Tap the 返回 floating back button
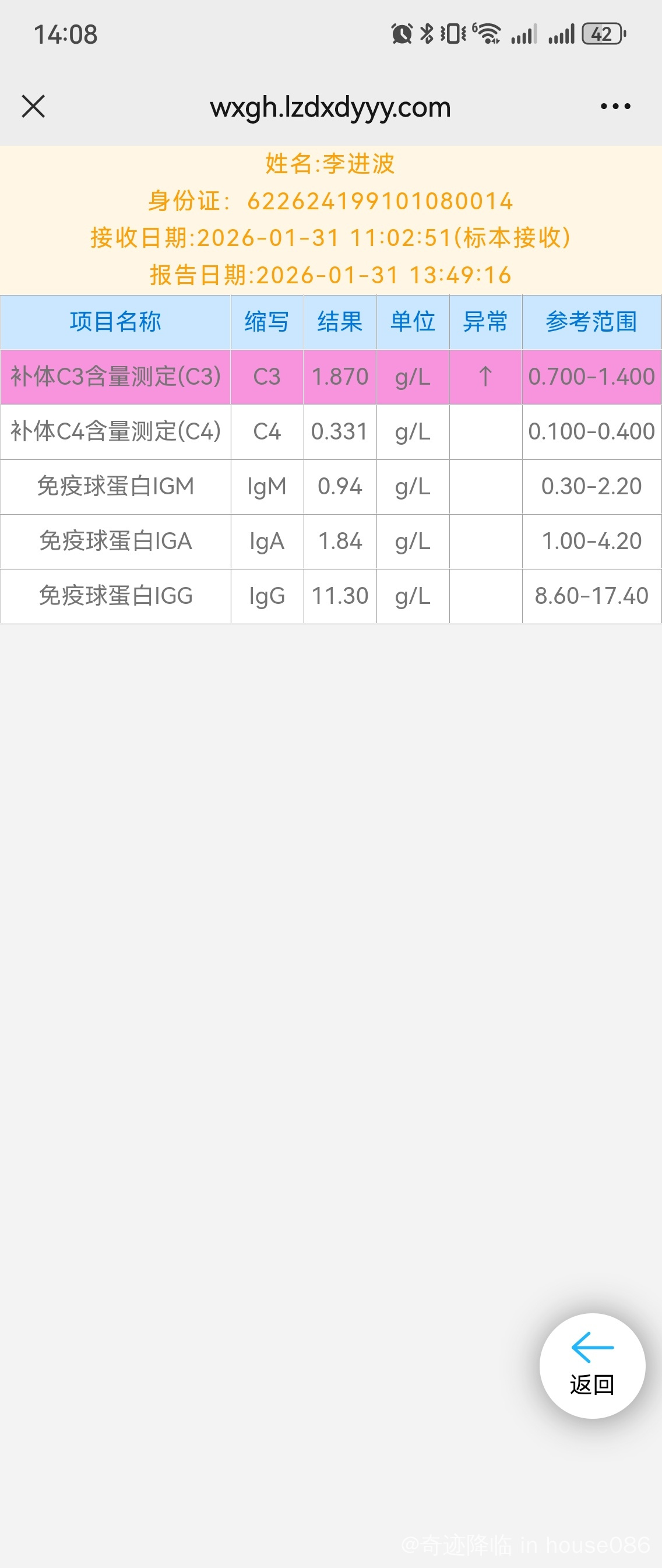The image size is (662, 1568). [592, 1366]
